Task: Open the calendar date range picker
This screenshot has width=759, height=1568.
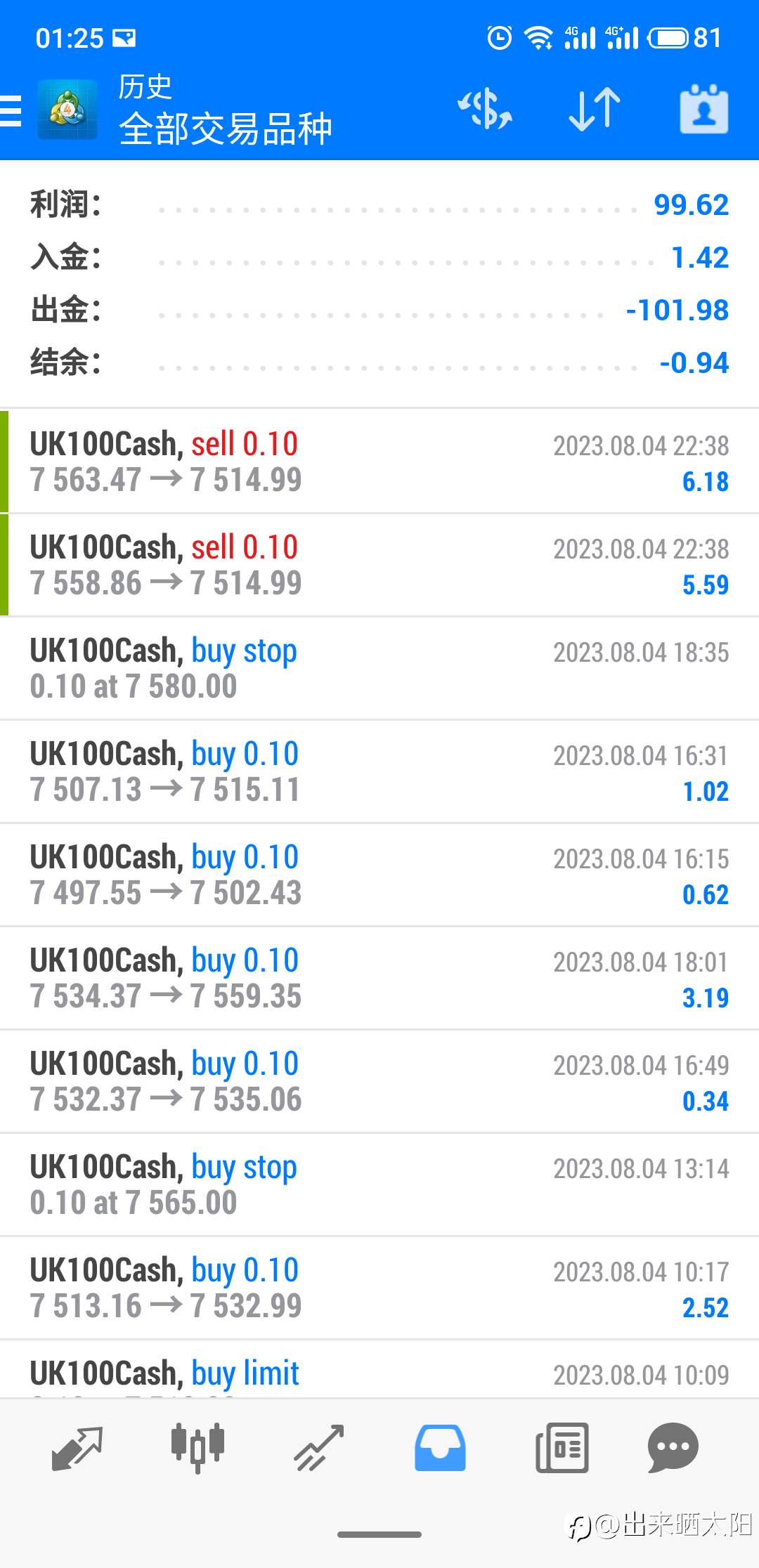Action: click(x=703, y=110)
